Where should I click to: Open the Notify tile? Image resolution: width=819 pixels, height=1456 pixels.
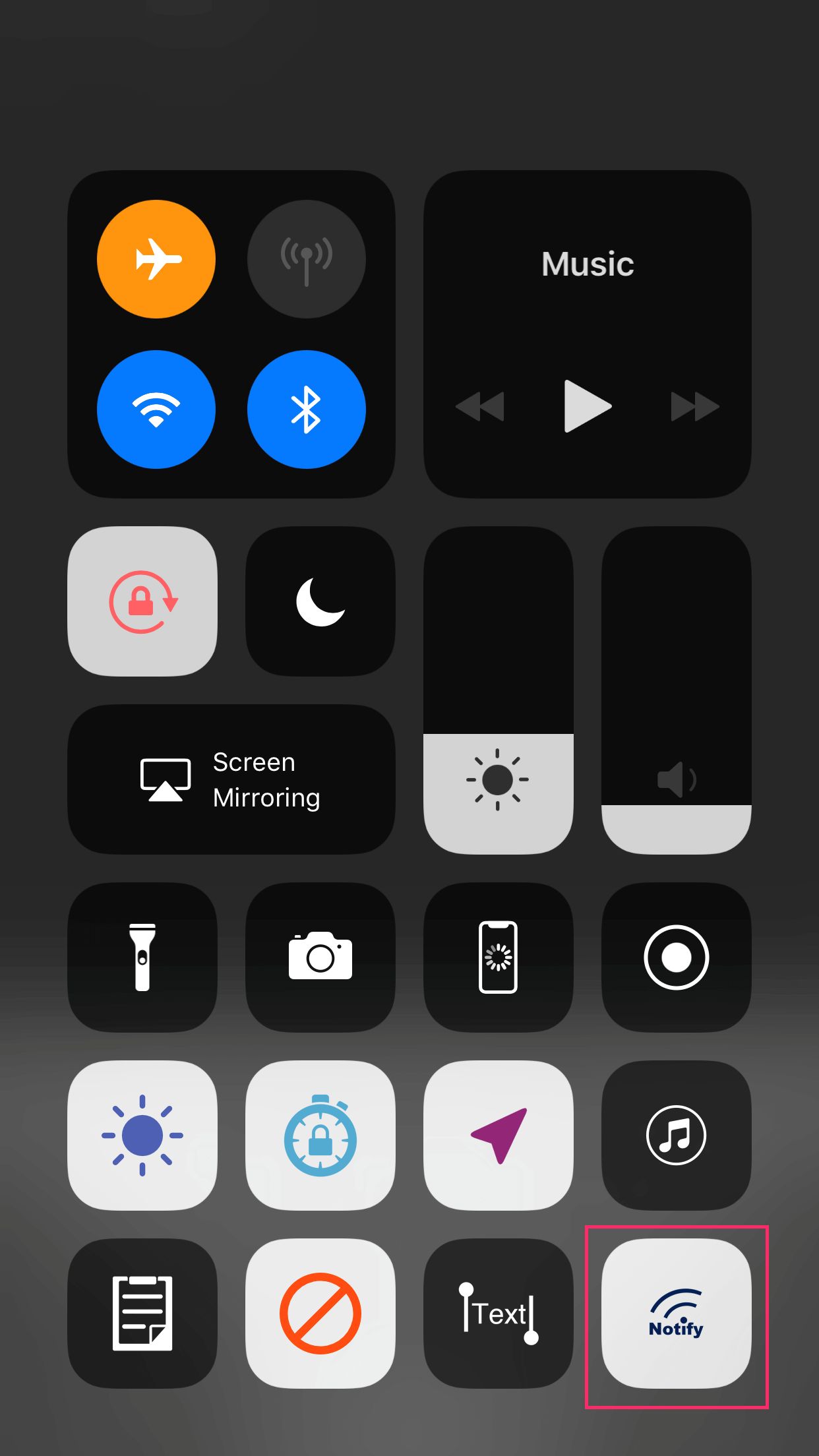[x=677, y=1314]
